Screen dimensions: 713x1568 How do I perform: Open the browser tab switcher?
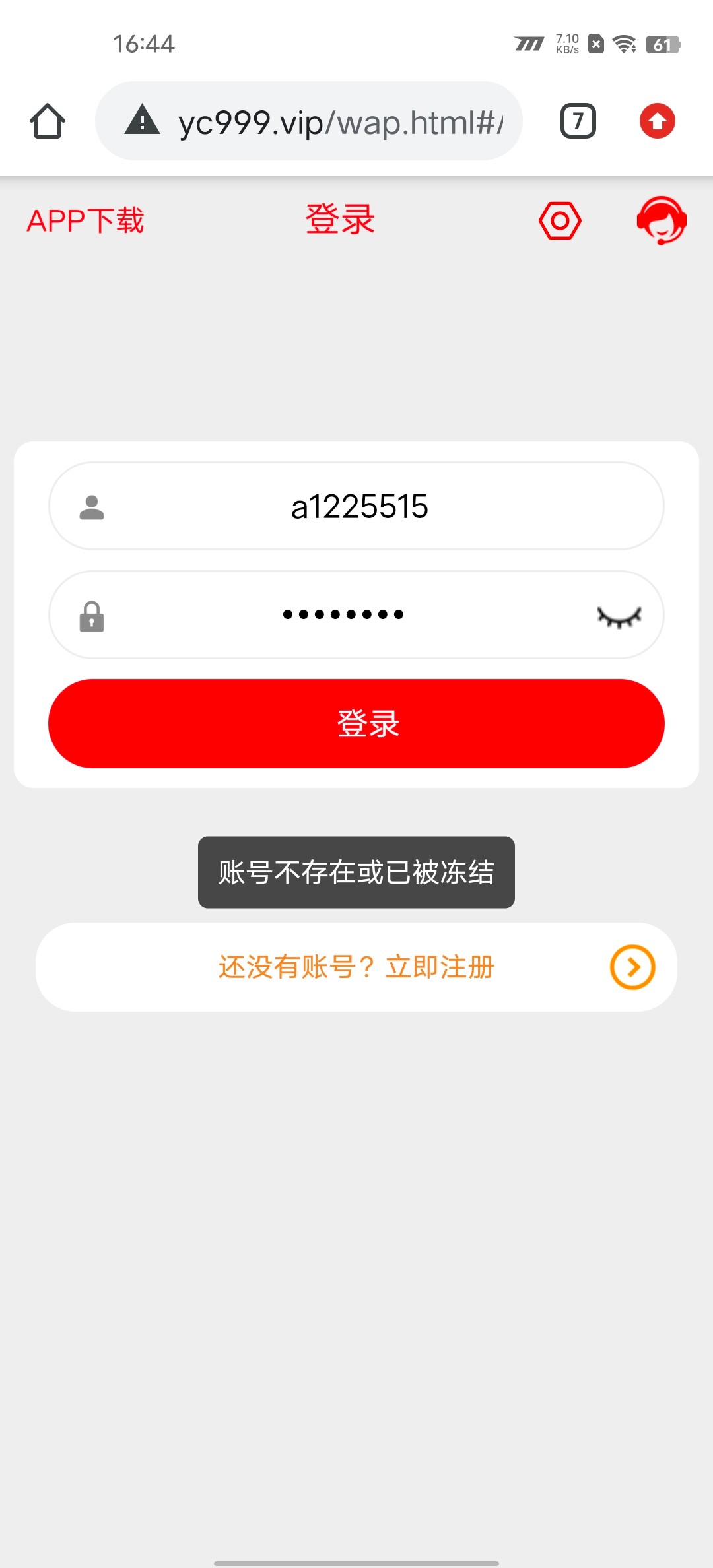click(578, 121)
